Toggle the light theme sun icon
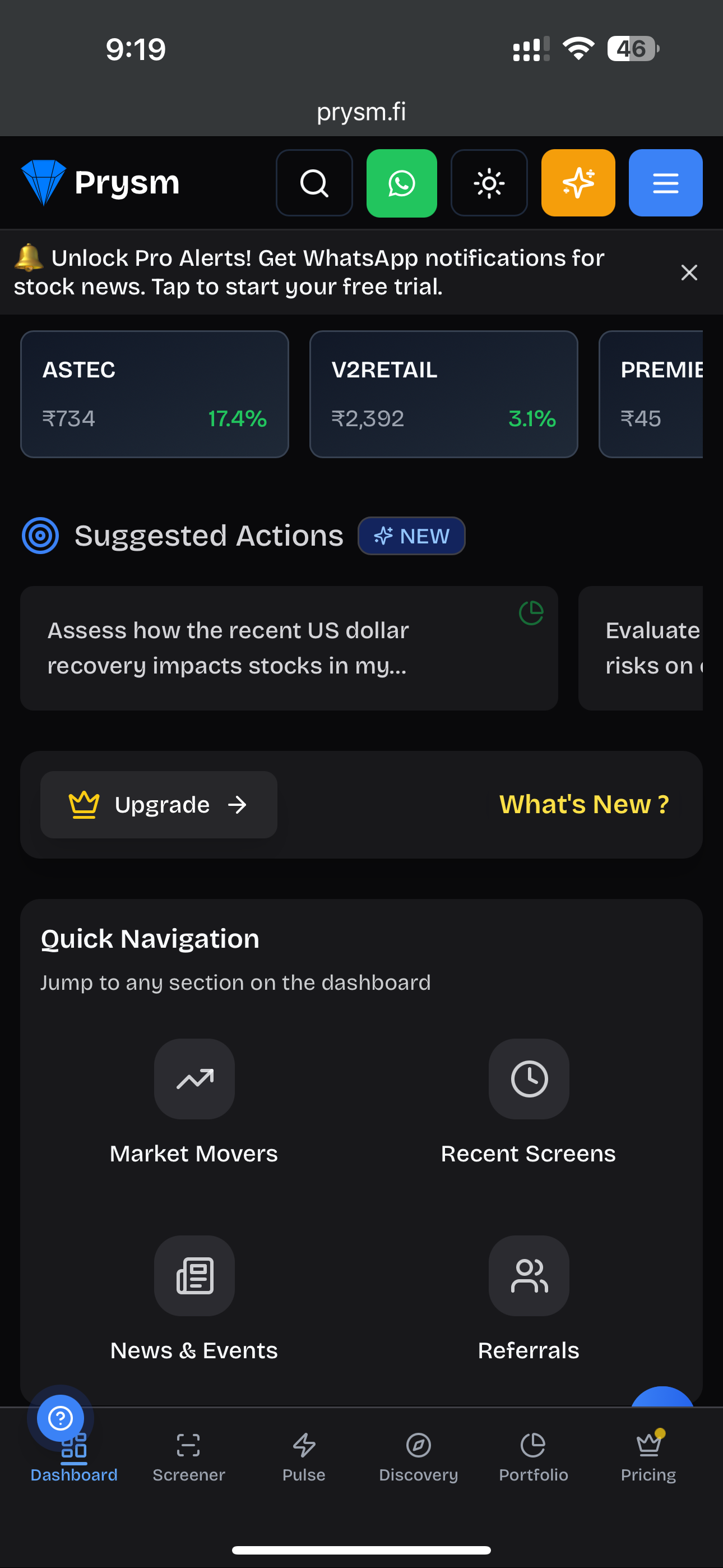 pos(489,183)
